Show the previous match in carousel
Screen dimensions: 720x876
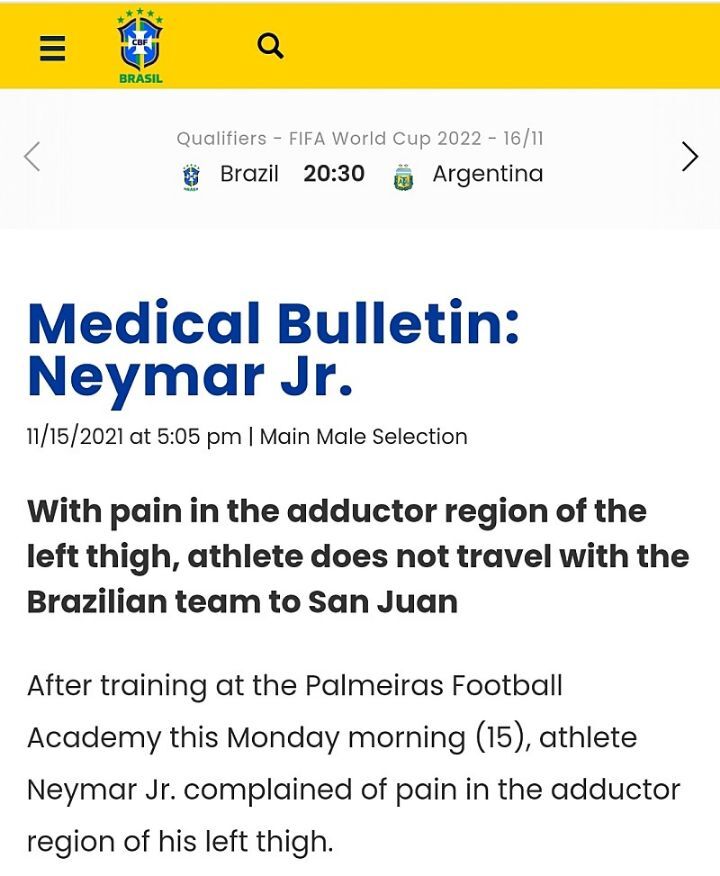click(32, 157)
